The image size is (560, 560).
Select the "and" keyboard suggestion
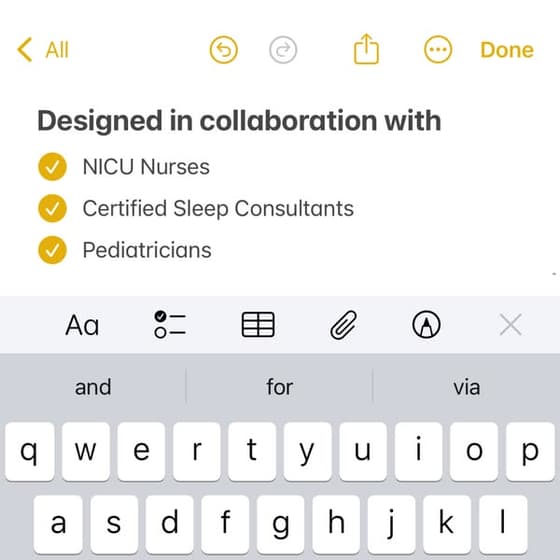point(93,387)
